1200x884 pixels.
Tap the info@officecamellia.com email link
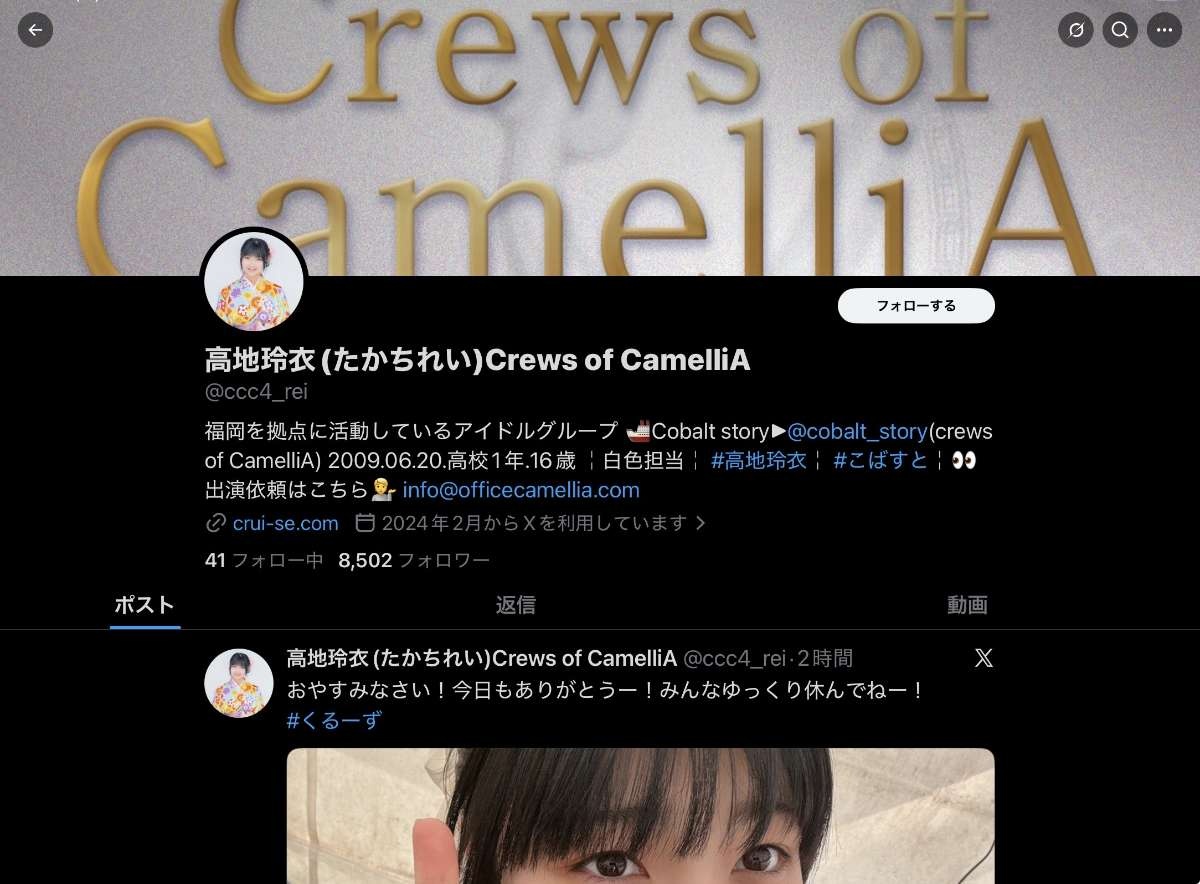[x=521, y=490]
